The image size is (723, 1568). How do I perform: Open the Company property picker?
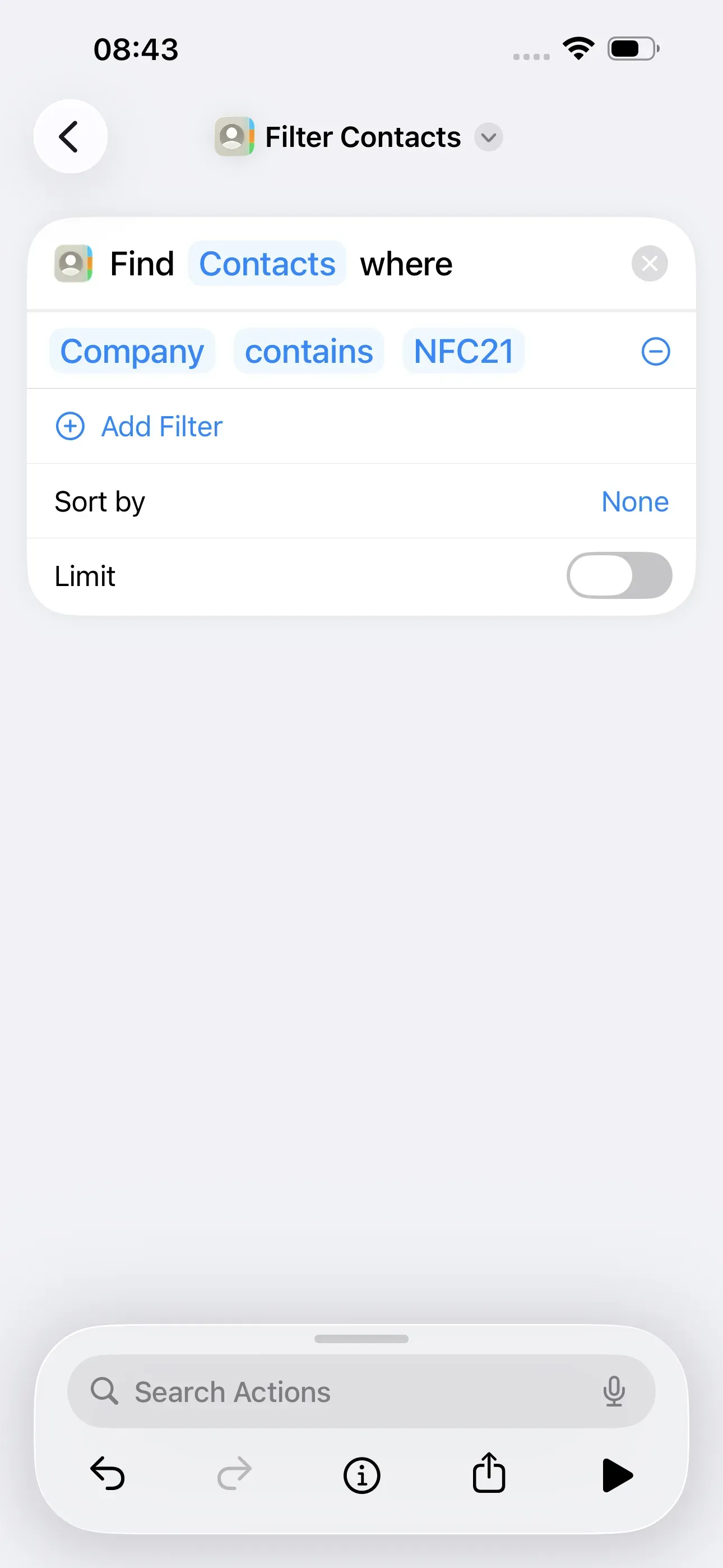(x=132, y=351)
